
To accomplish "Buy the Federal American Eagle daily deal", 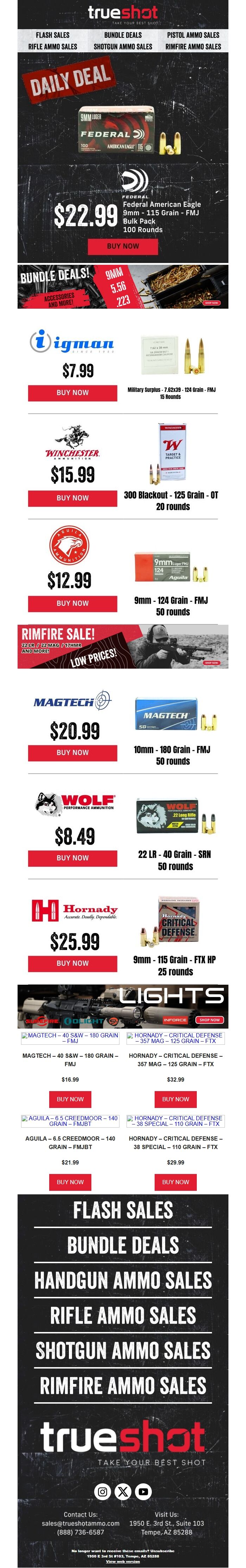I will pos(123,246).
